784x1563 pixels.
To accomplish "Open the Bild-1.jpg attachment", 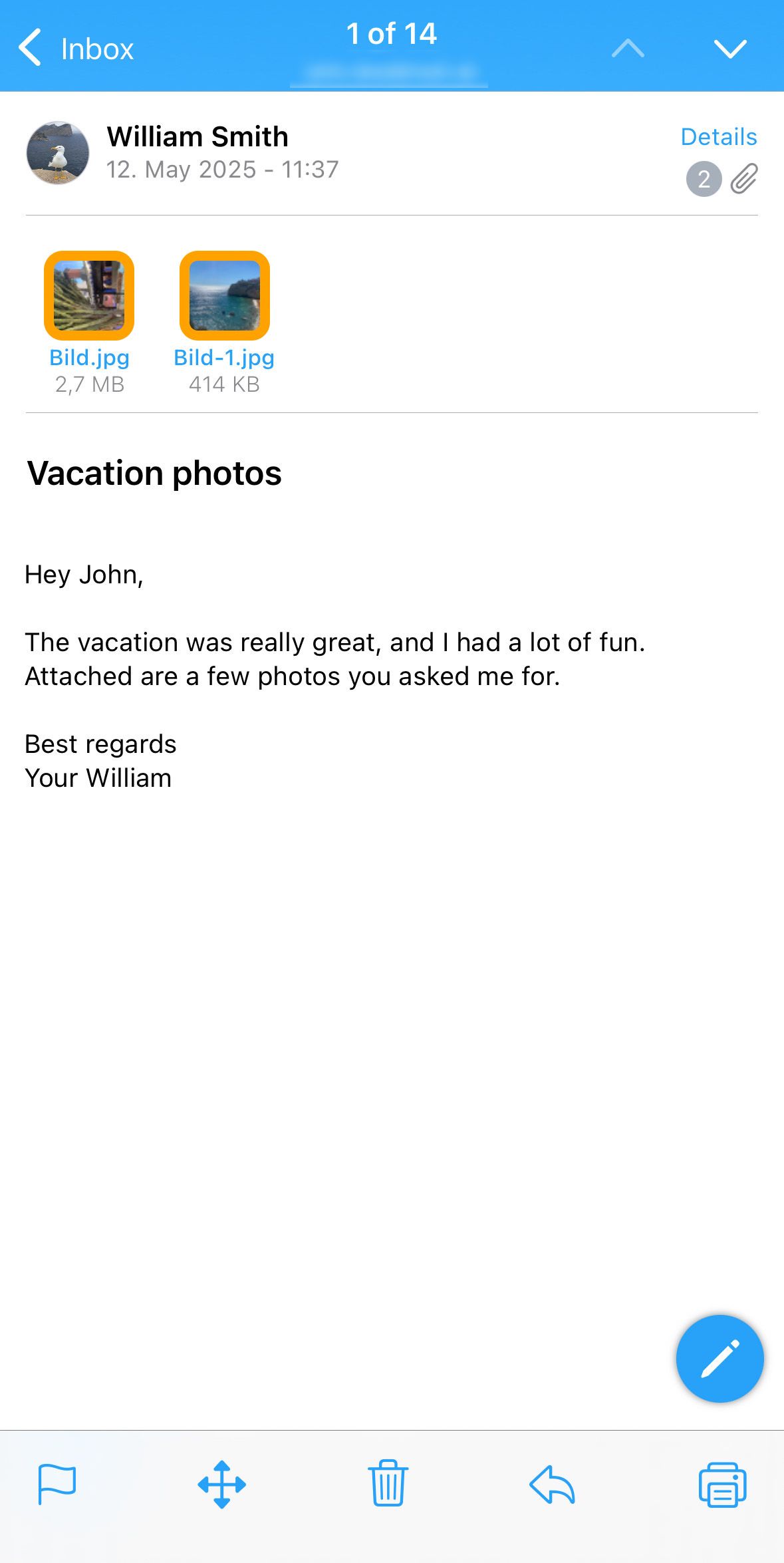I will click(225, 295).
